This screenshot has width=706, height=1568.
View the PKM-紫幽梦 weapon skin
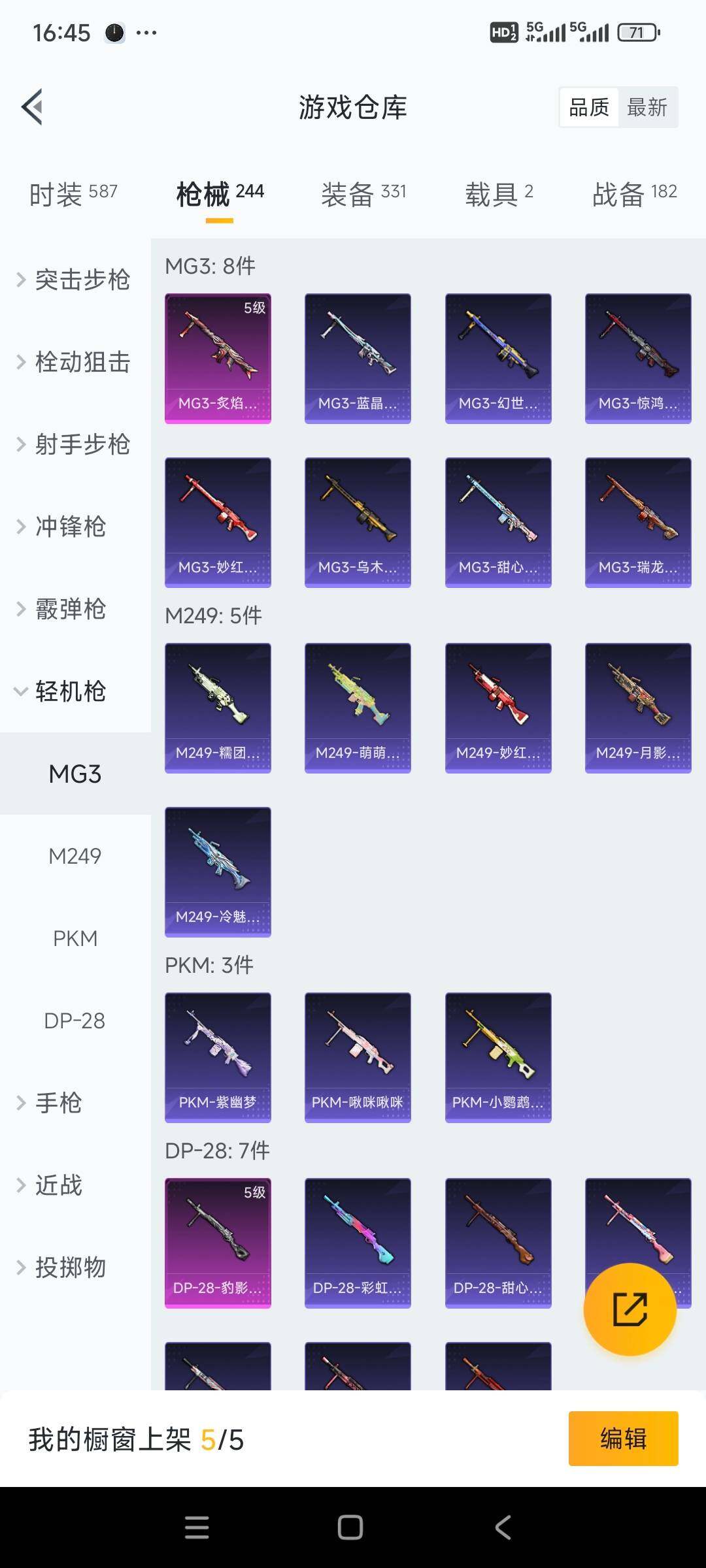(x=218, y=1057)
